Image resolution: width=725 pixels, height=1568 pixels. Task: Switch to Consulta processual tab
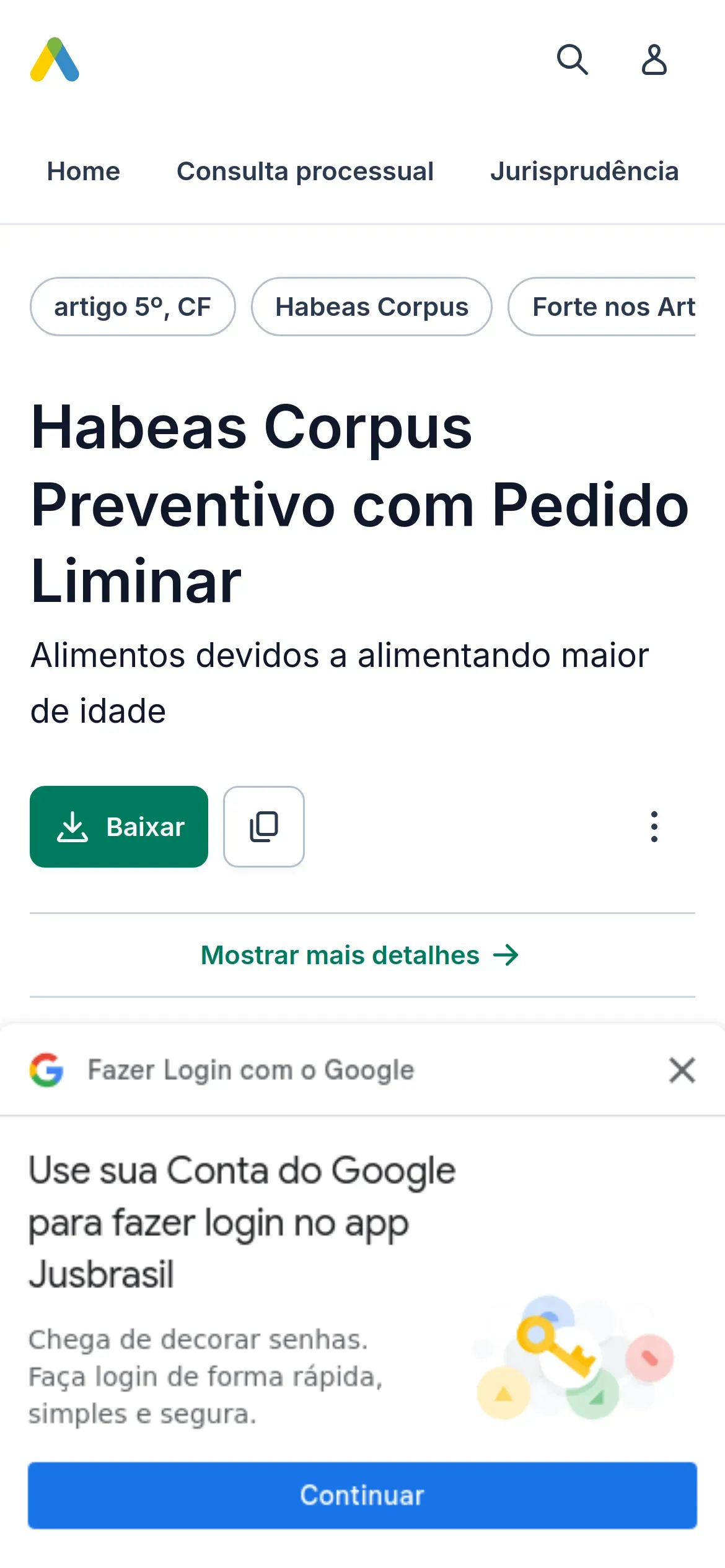305,172
